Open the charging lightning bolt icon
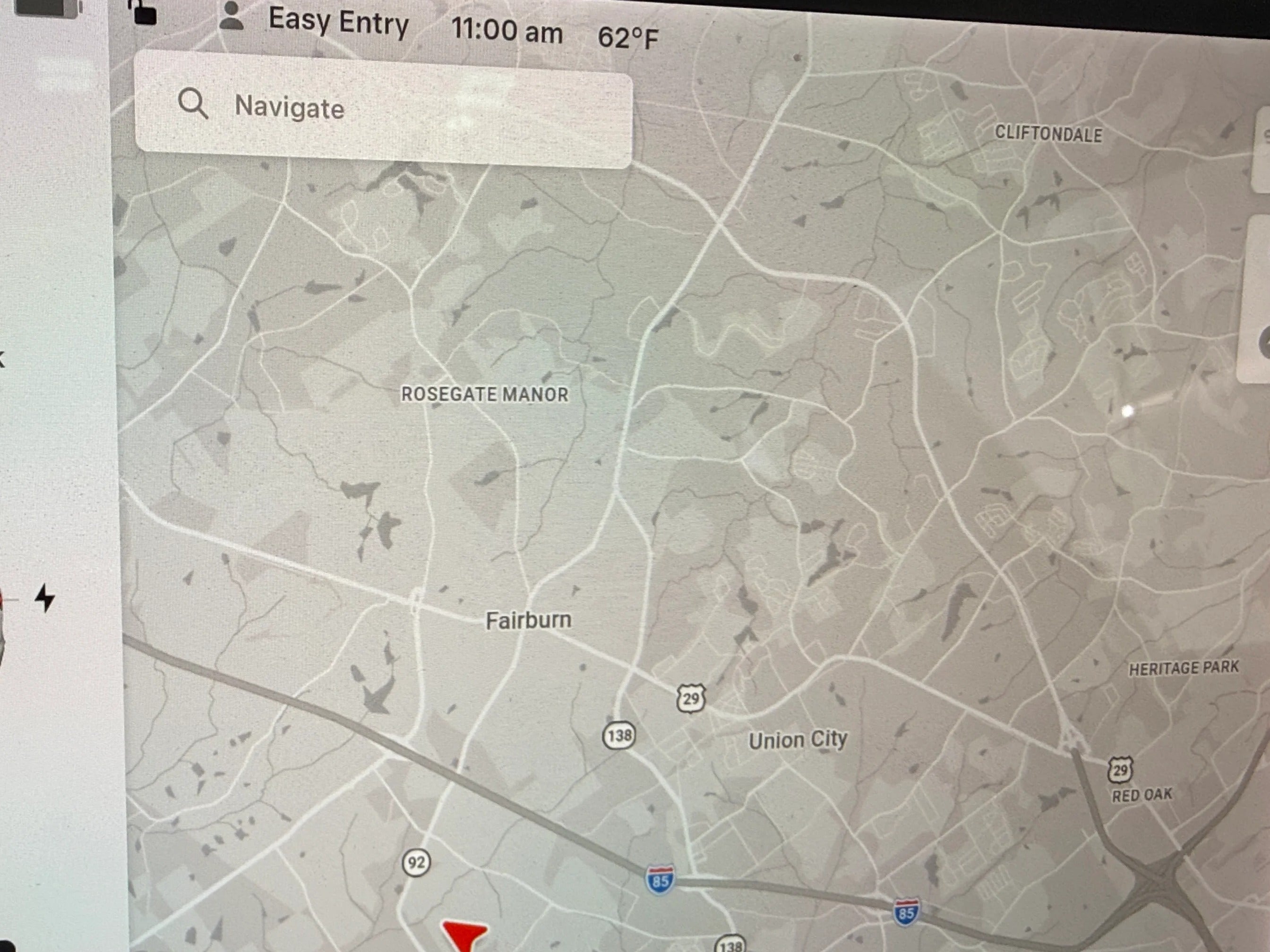 (45, 598)
